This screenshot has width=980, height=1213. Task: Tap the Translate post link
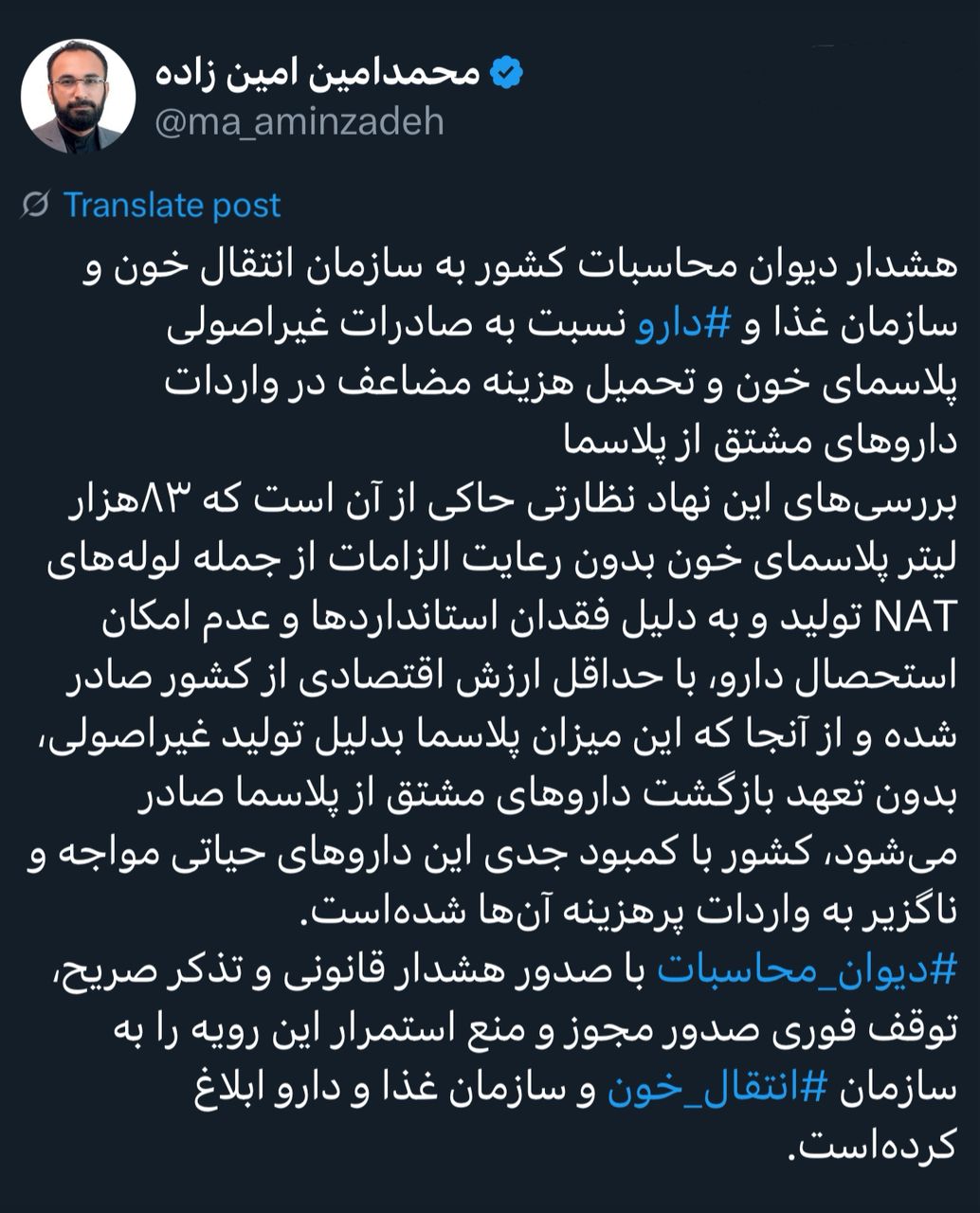click(172, 205)
